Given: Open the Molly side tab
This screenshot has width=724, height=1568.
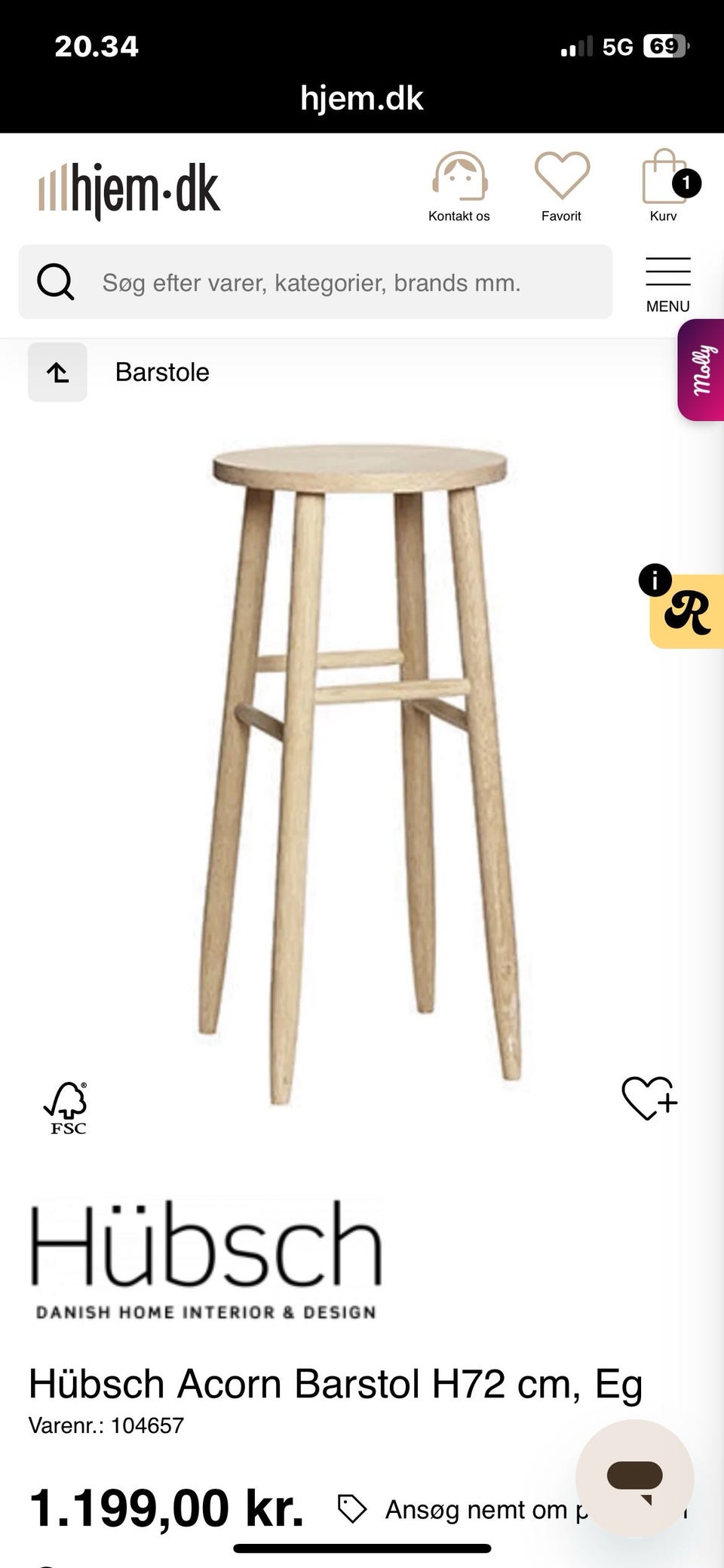Looking at the screenshot, I should pos(702,370).
